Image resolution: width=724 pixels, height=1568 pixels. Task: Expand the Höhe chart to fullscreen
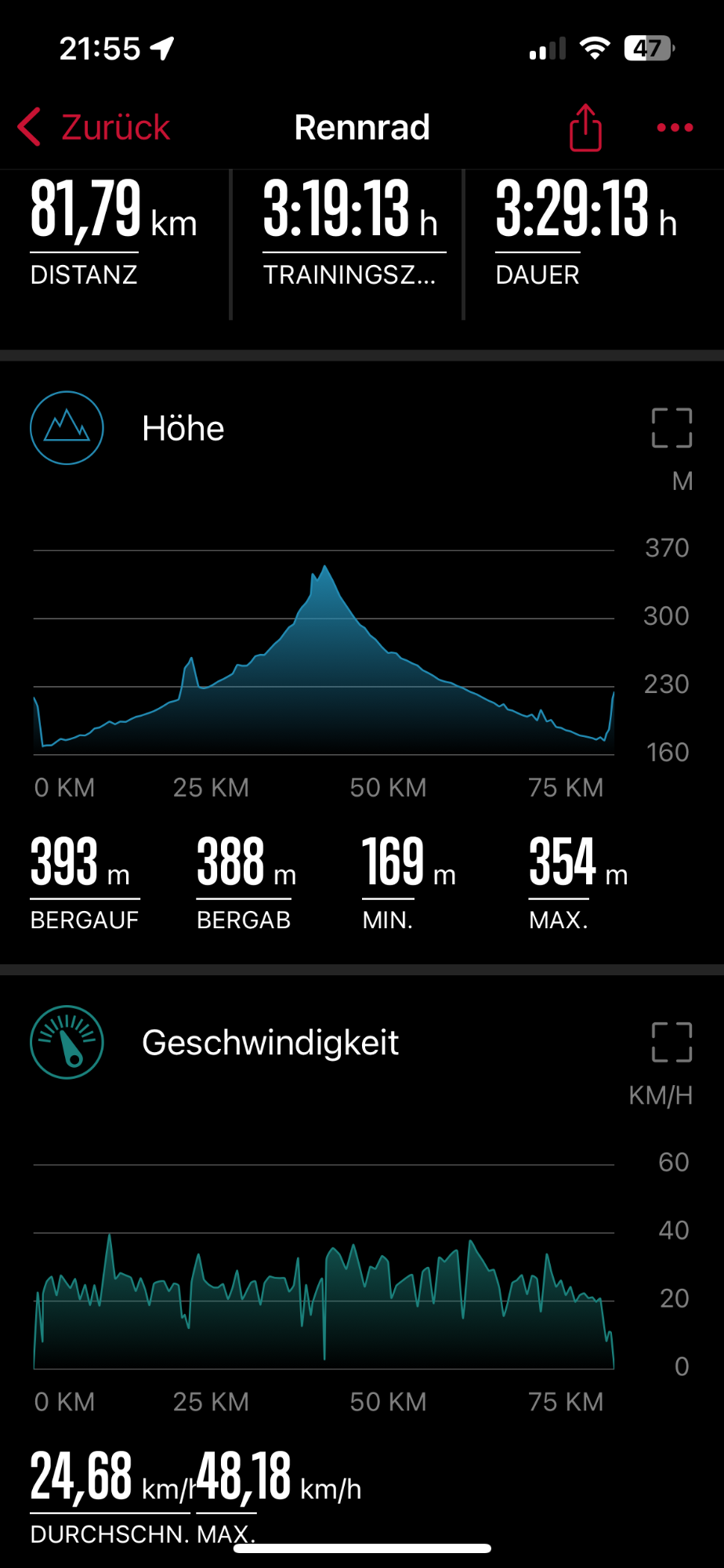click(x=672, y=428)
